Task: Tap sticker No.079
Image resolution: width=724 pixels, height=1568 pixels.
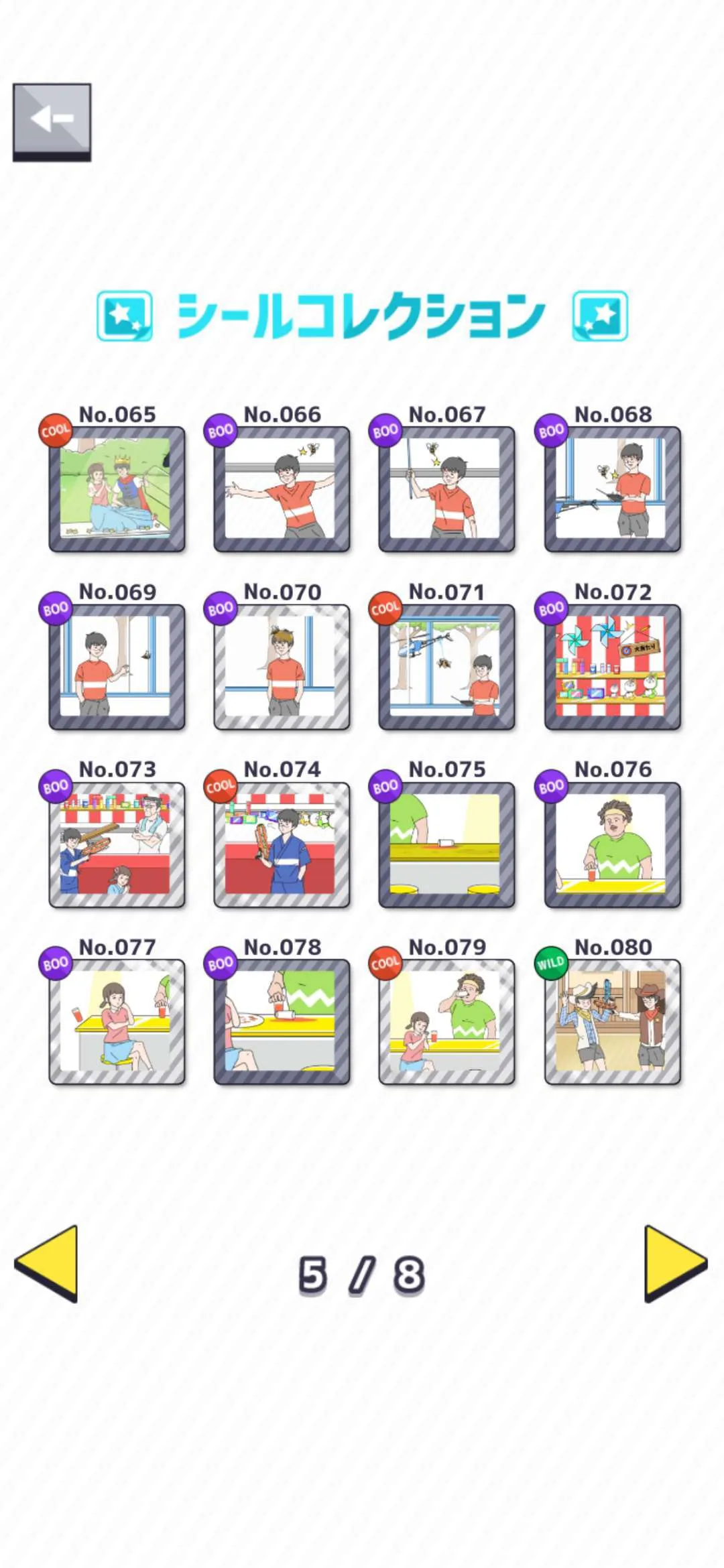Action: 446,1022
